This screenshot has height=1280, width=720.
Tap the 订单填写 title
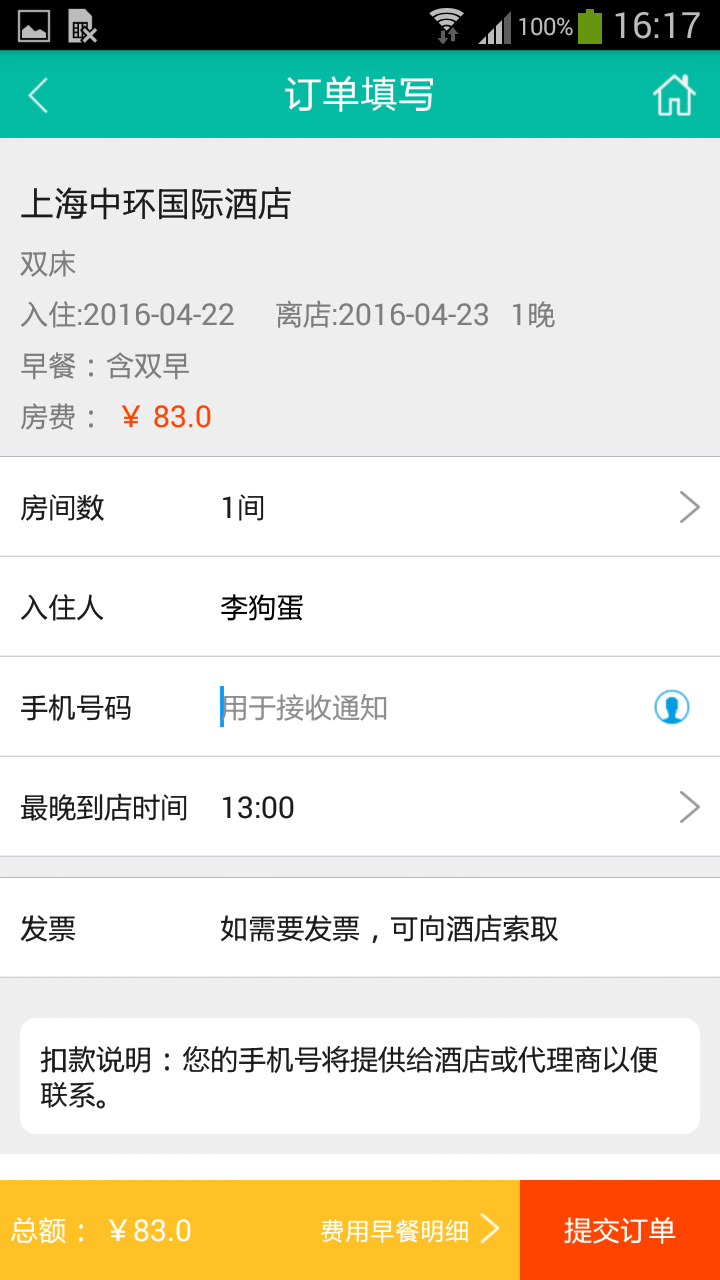(x=360, y=94)
